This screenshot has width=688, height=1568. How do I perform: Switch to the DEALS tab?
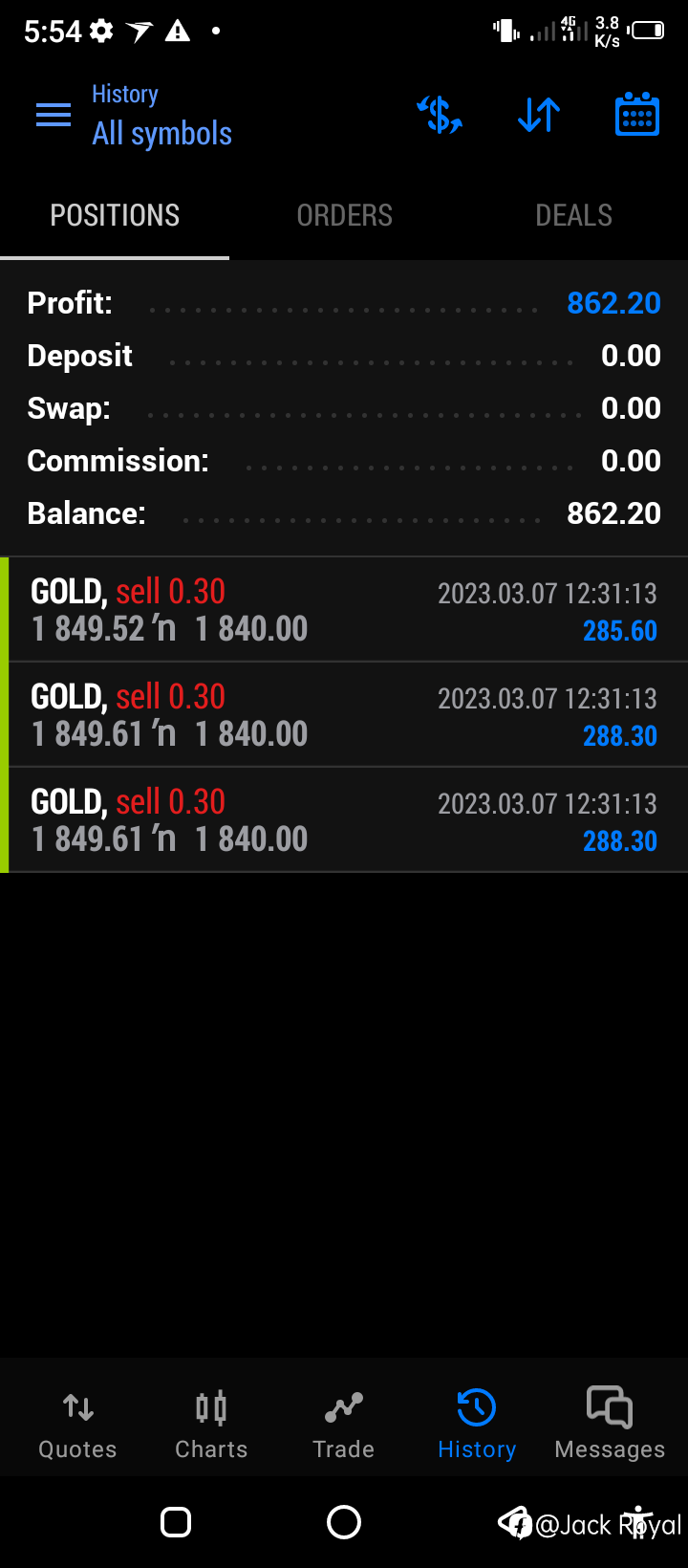click(x=573, y=216)
